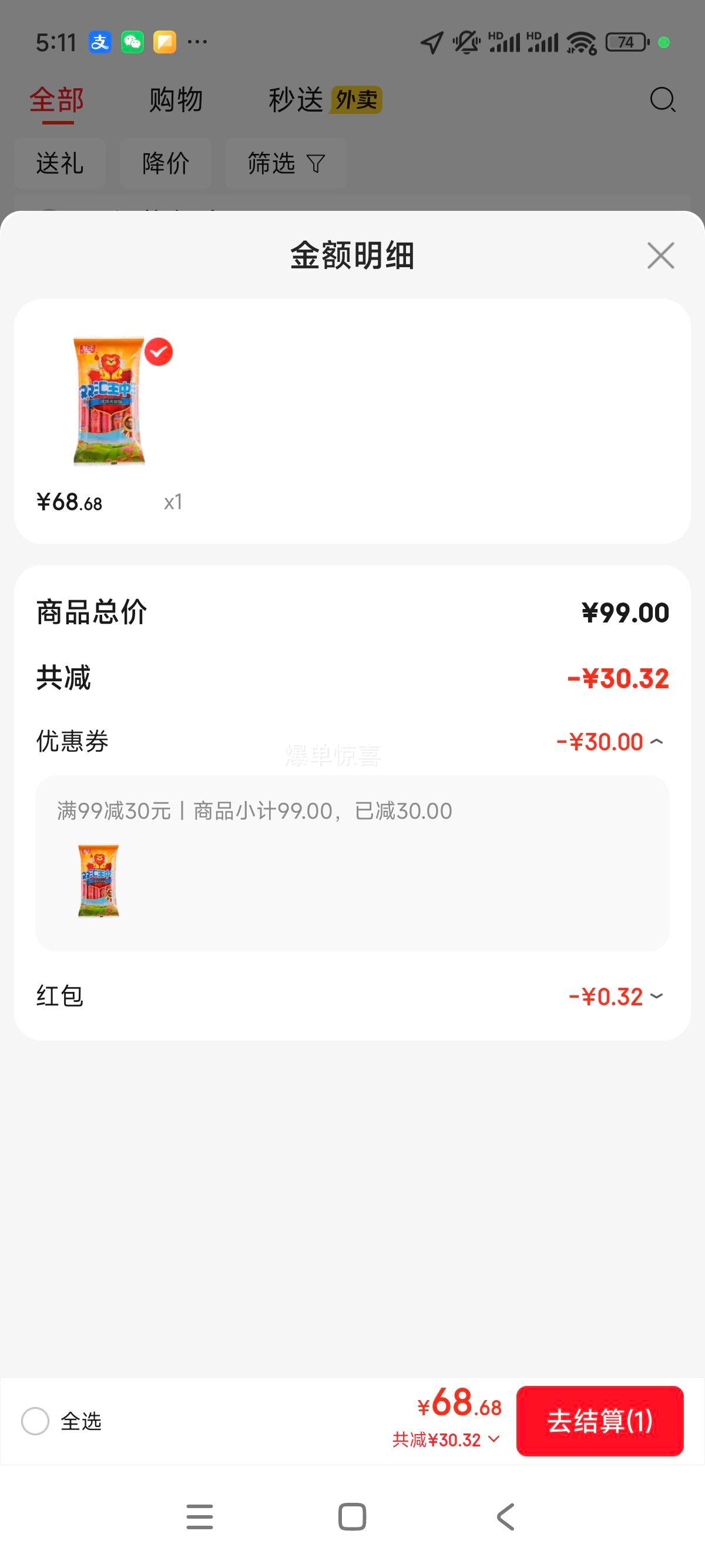Screen dimensions: 705x1568
Task: Tap the sausage thumbnail under the coupon
Action: coord(98,881)
